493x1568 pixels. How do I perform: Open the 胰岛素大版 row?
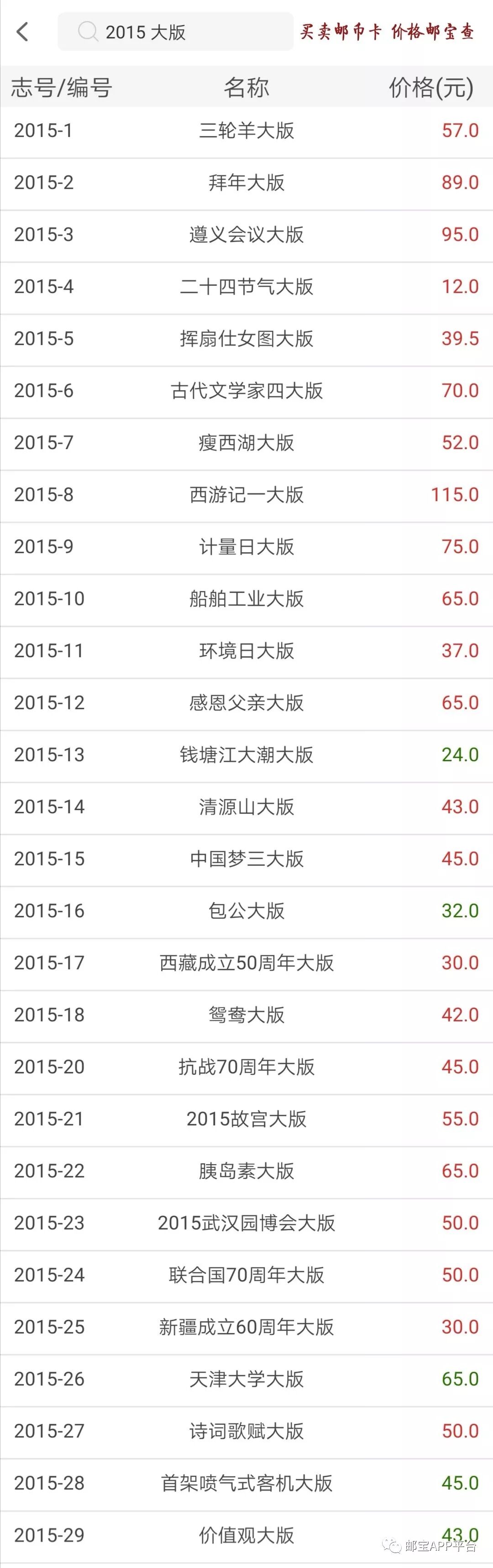[246, 1171]
